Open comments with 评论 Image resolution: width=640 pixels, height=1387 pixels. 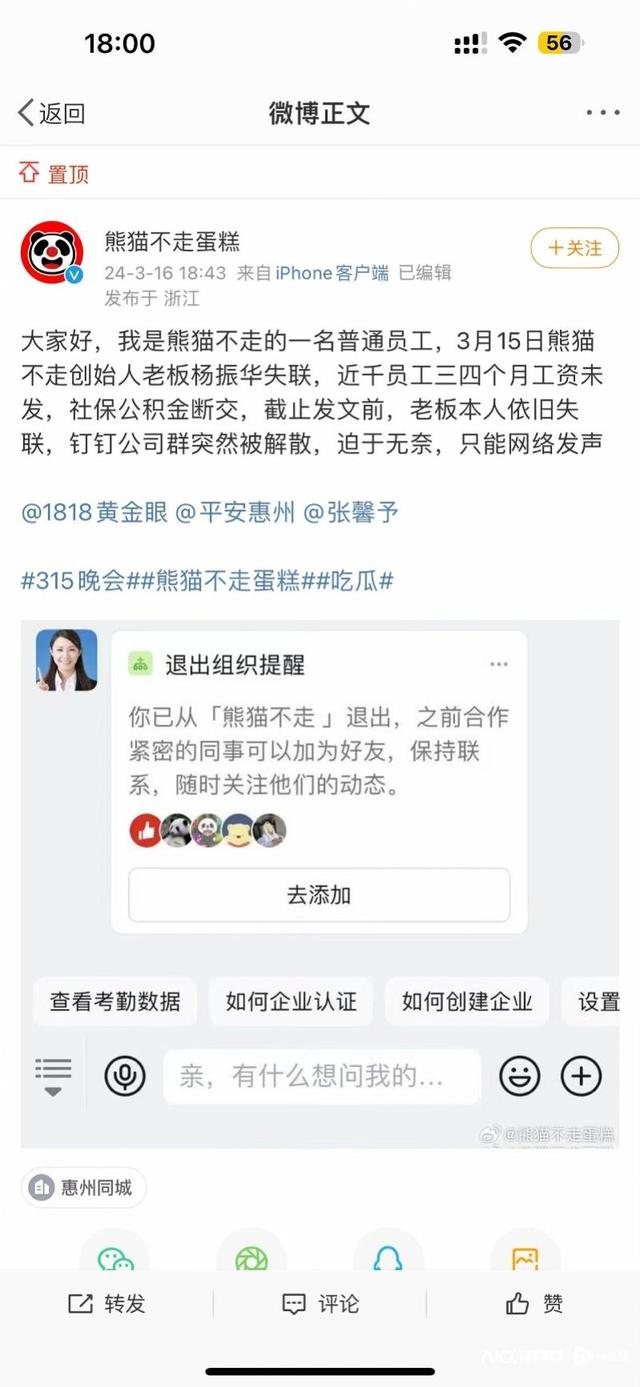(x=320, y=1303)
